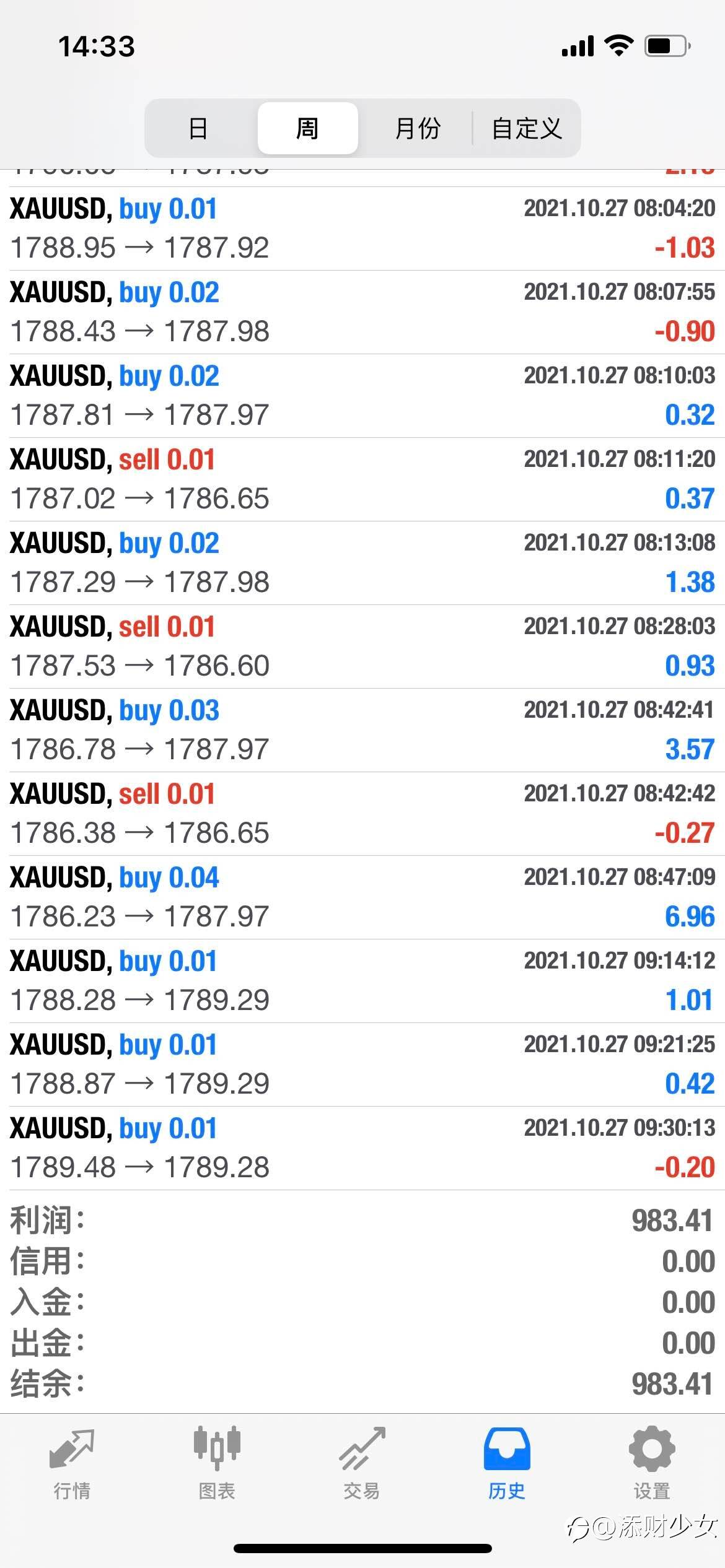View the buy 0.01 trade at 08:04:20
The width and height of the screenshot is (725, 1568).
coord(362,229)
